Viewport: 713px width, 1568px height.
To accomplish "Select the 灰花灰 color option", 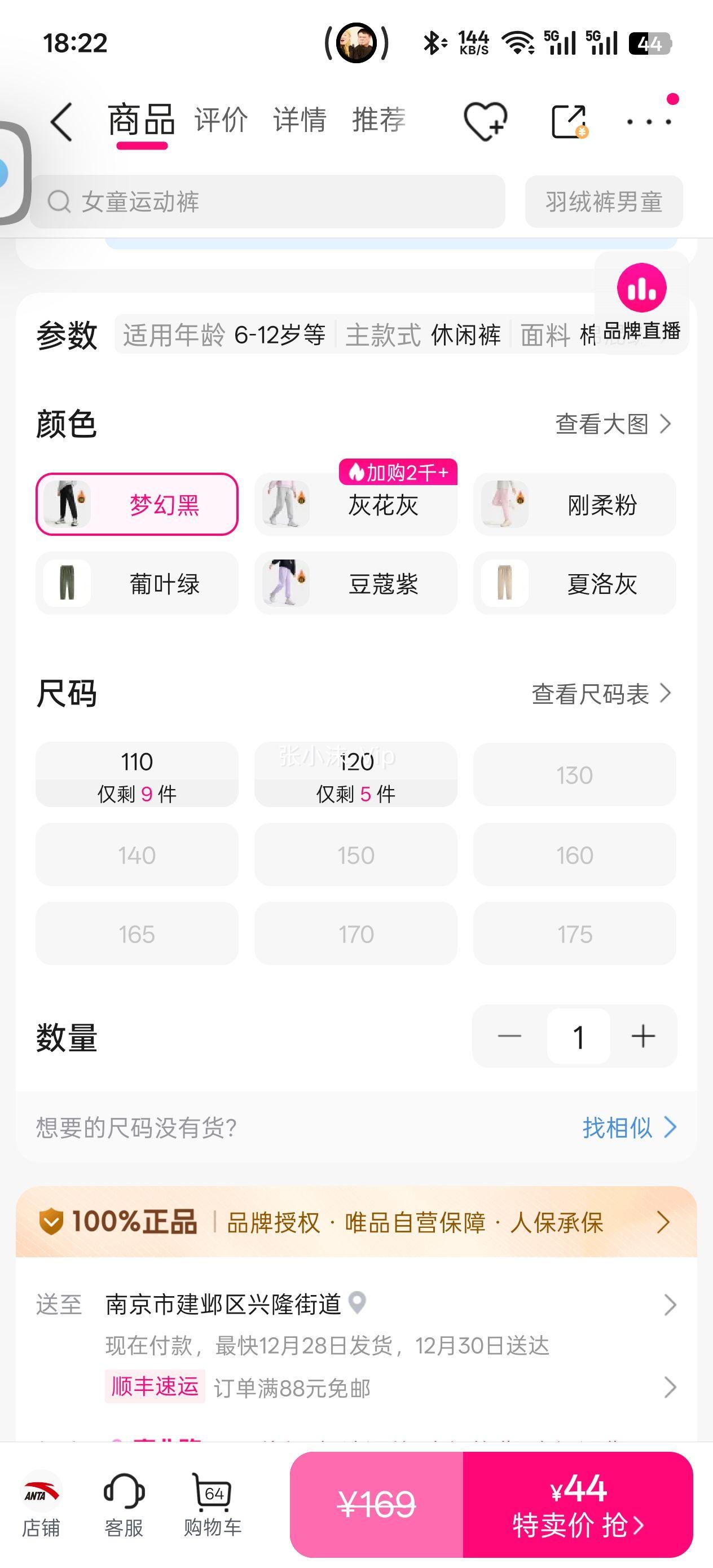I will click(355, 505).
